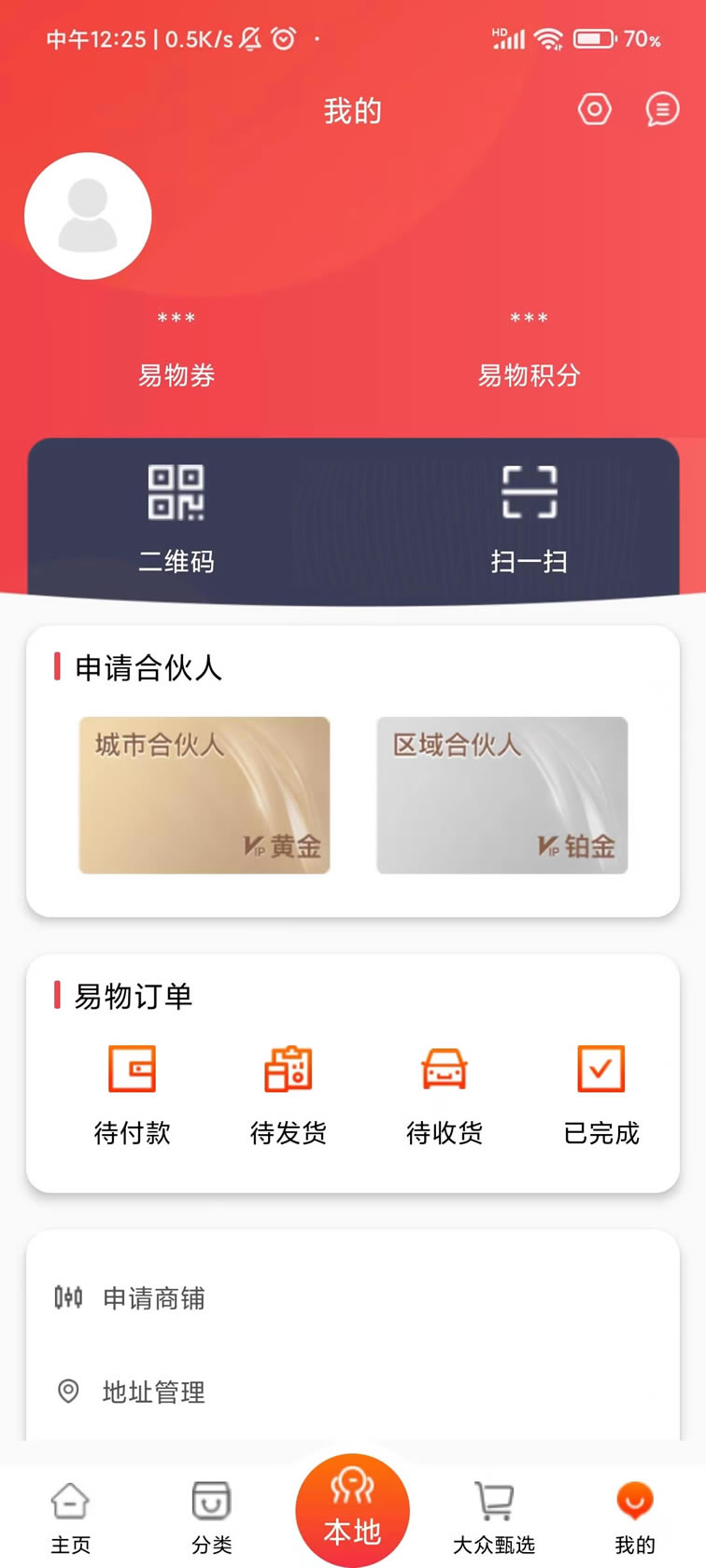This screenshot has width=706, height=1568.
Task: View 待收货 orders
Action: 445,1092
